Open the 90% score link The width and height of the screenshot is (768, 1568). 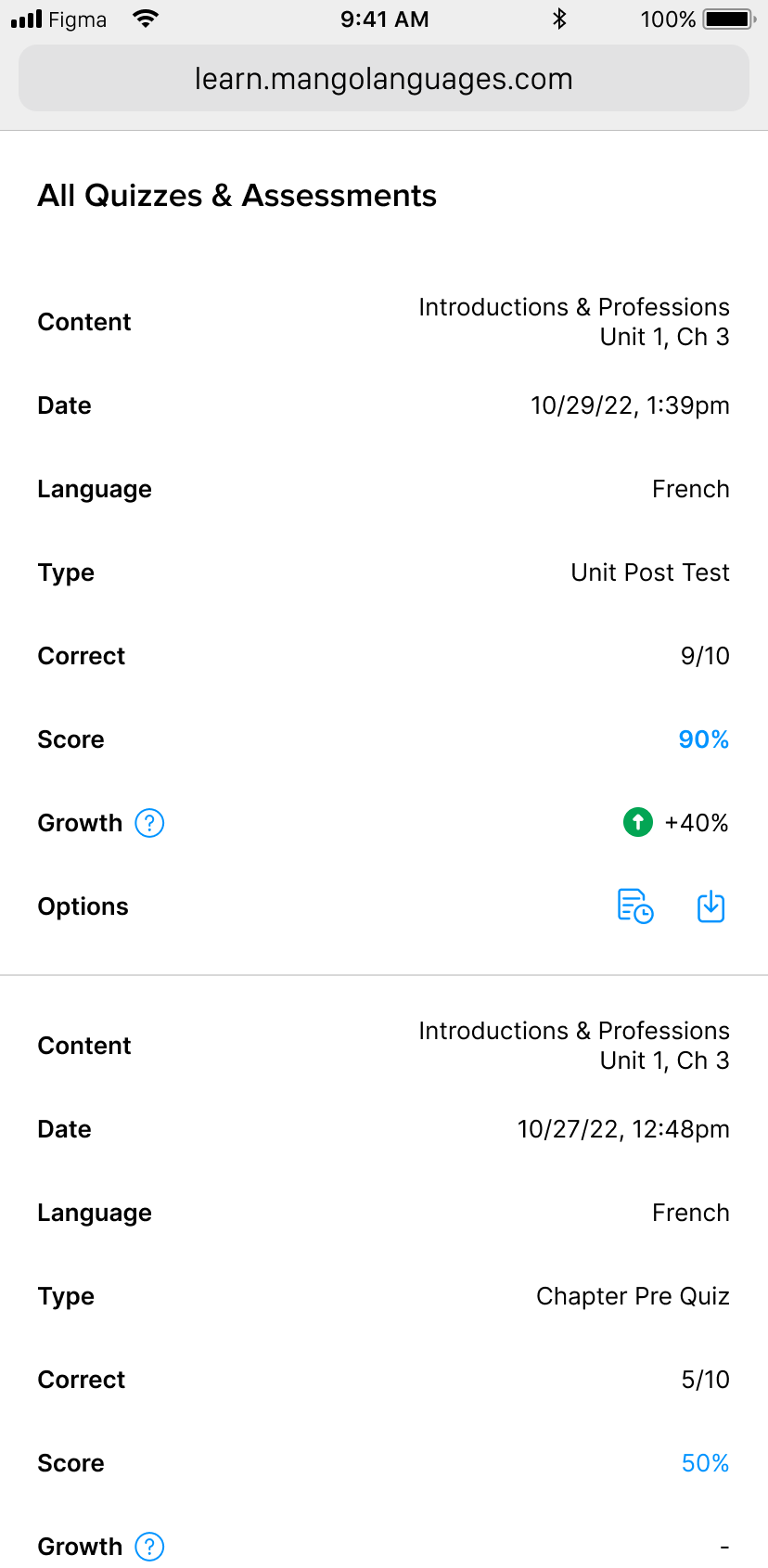(x=704, y=739)
